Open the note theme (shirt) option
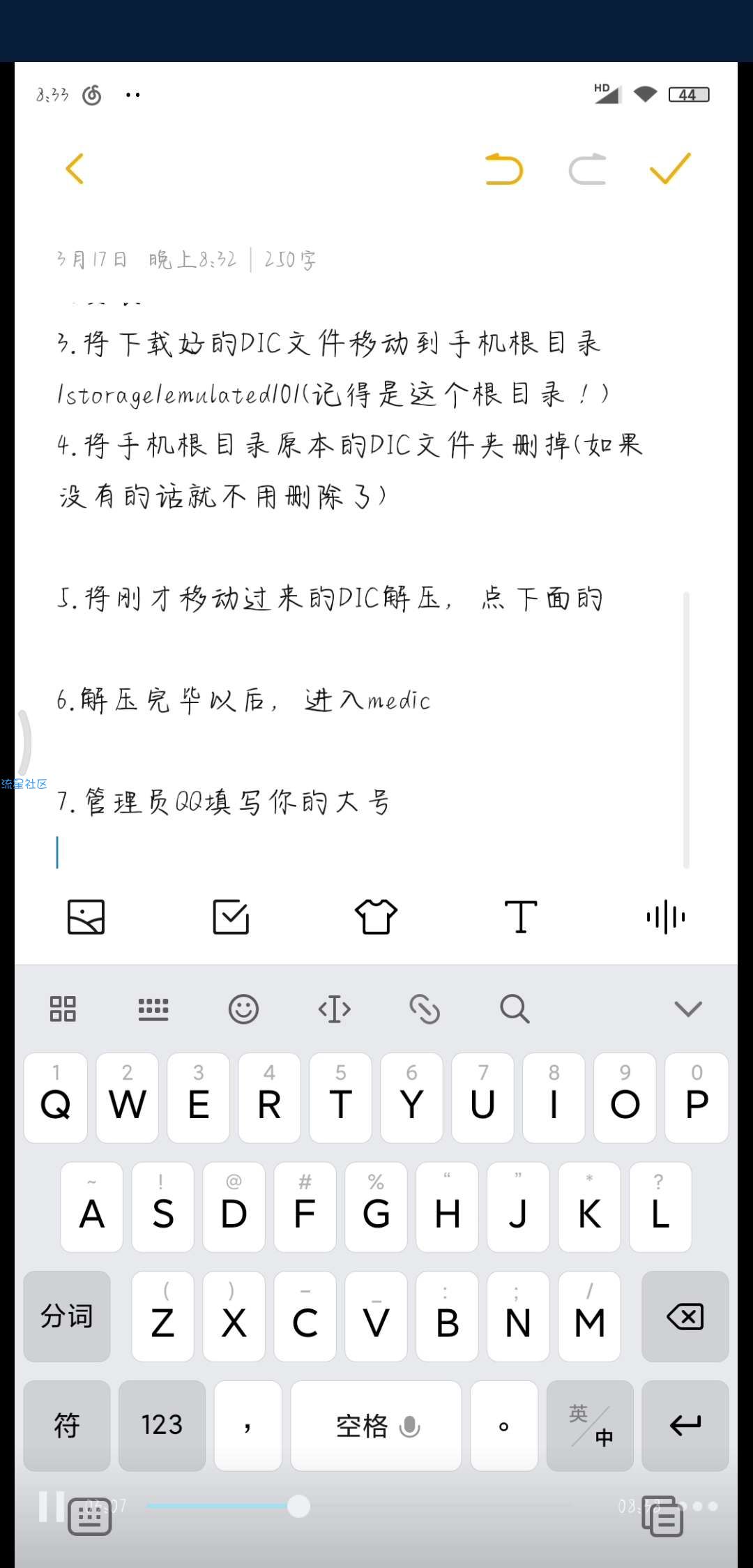This screenshot has height=1568, width=753. tap(376, 917)
